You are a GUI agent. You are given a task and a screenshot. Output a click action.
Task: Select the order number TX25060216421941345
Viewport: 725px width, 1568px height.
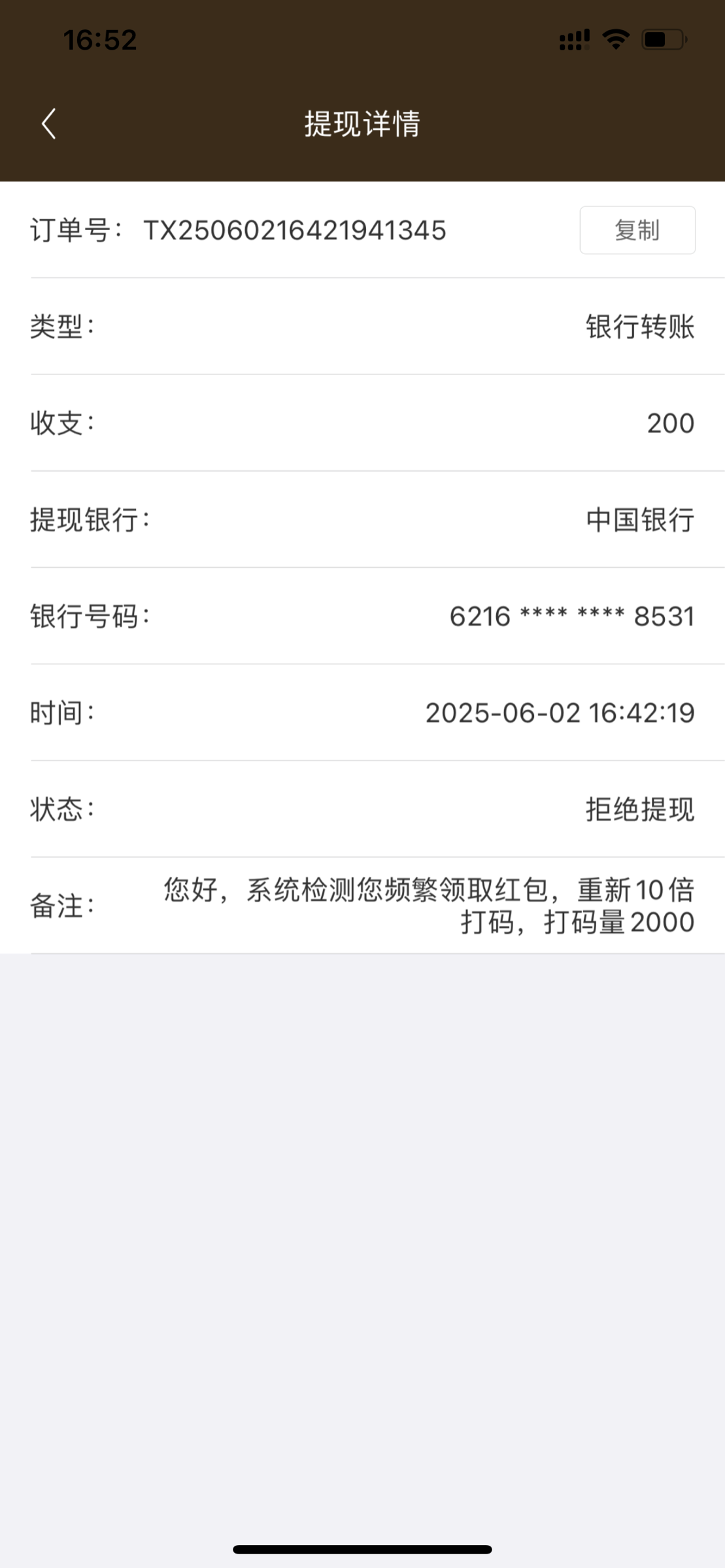[294, 230]
